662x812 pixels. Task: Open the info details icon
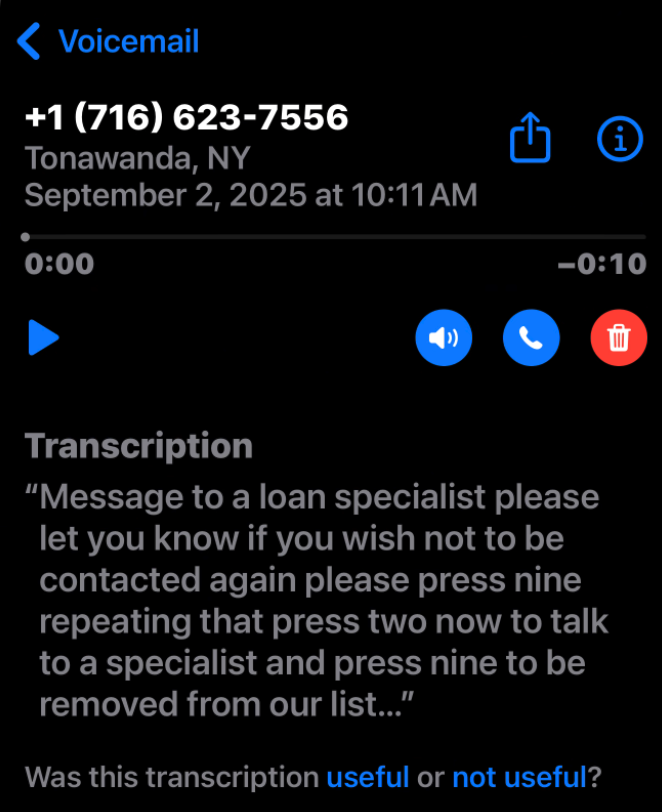pyautogui.click(x=620, y=139)
